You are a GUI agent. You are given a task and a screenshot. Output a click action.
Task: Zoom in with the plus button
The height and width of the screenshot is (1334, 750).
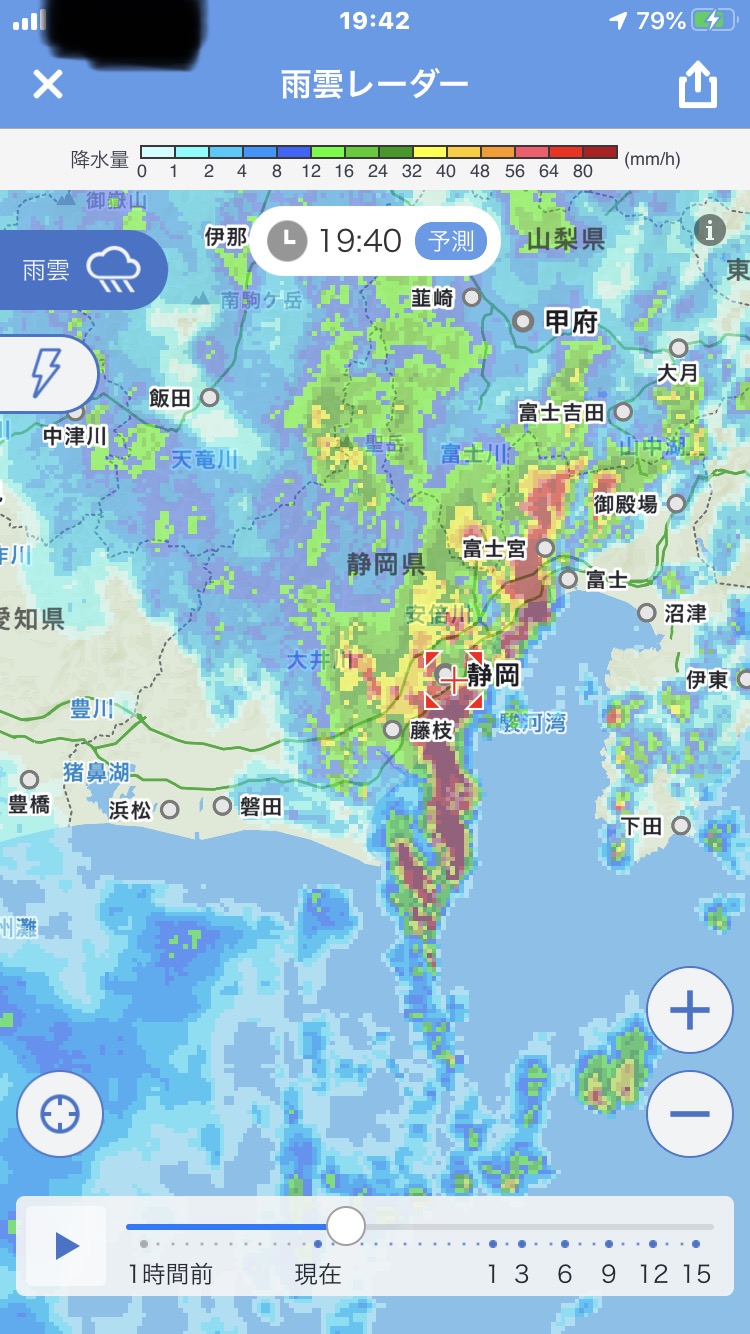tap(689, 1010)
